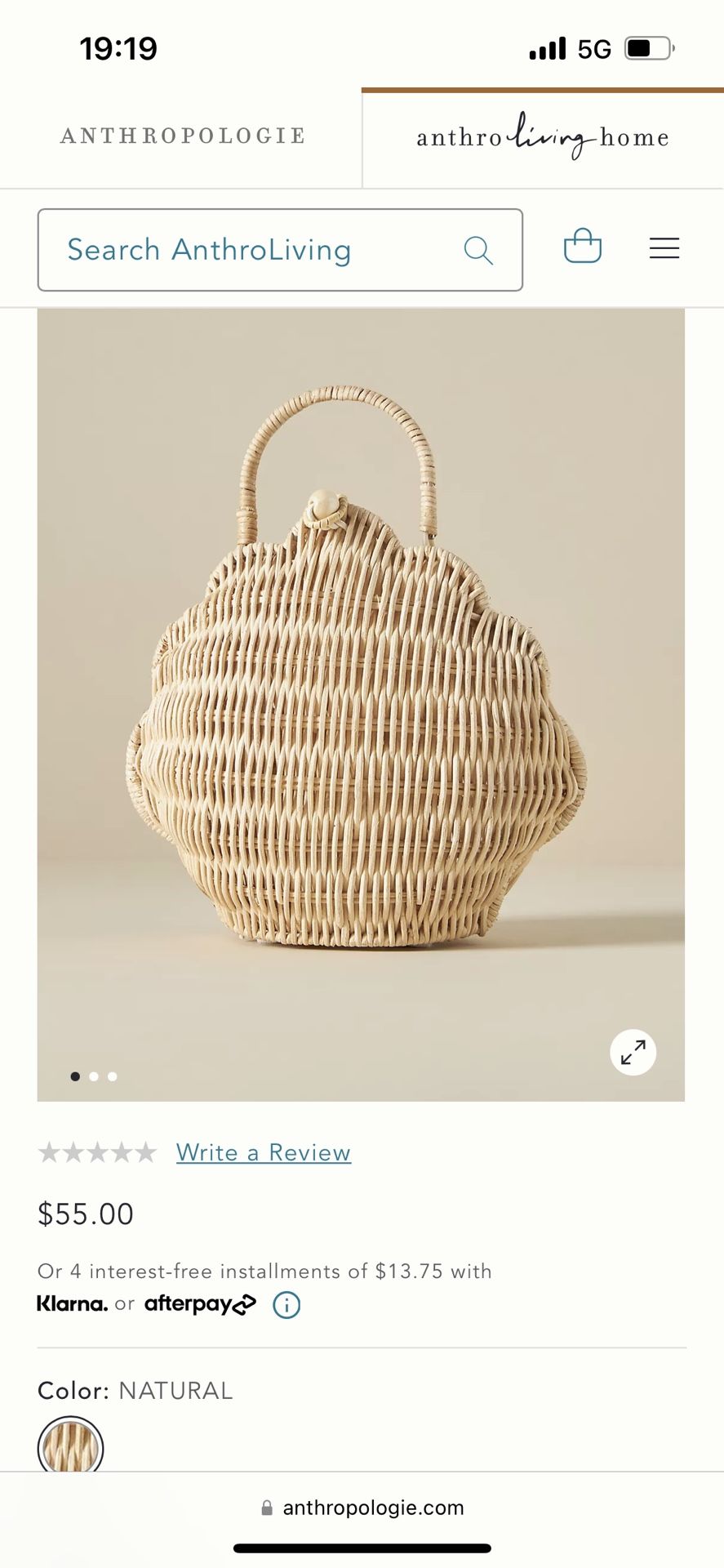Viewport: 724px width, 1568px height.
Task: Open the hamburger menu
Action: 664,247
